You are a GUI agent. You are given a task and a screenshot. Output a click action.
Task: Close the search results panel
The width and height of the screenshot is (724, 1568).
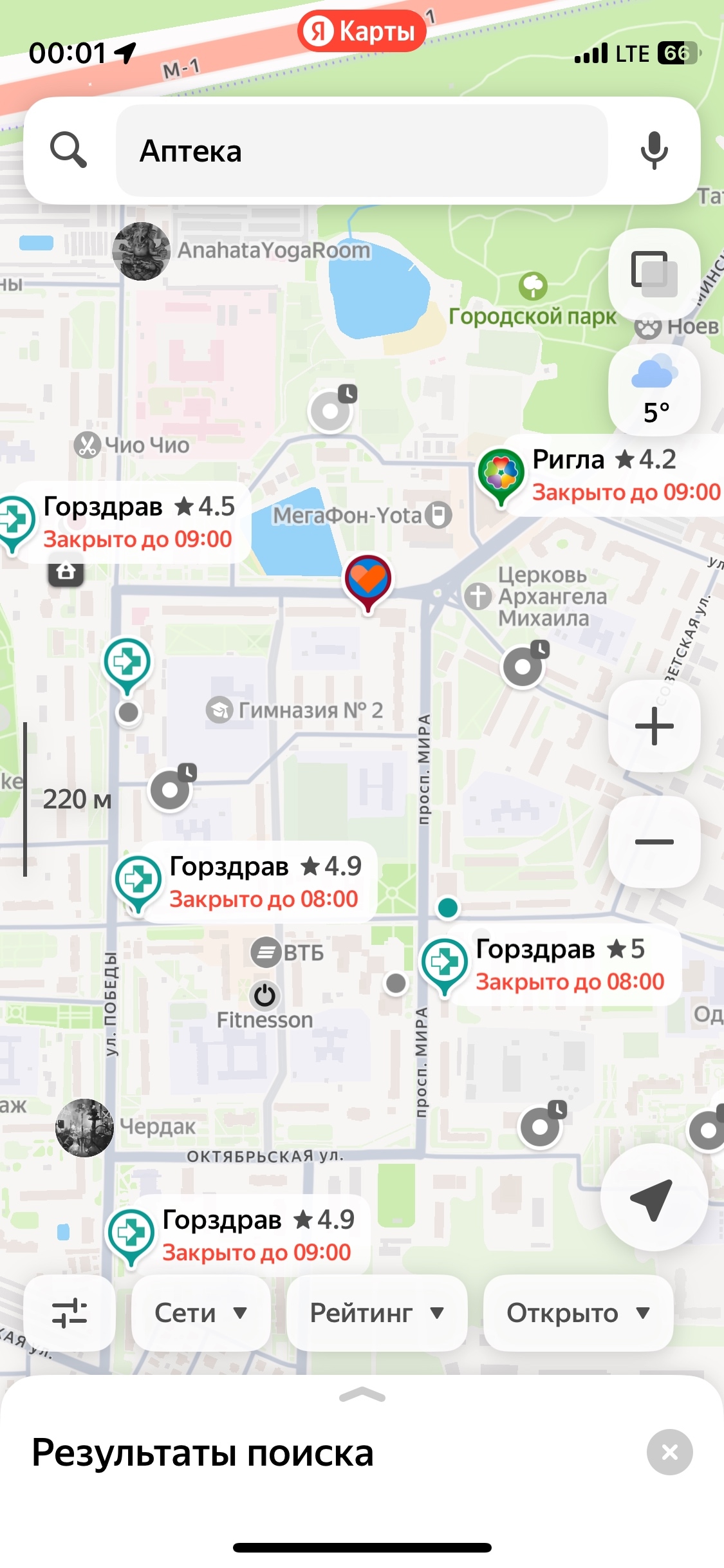point(669,1452)
